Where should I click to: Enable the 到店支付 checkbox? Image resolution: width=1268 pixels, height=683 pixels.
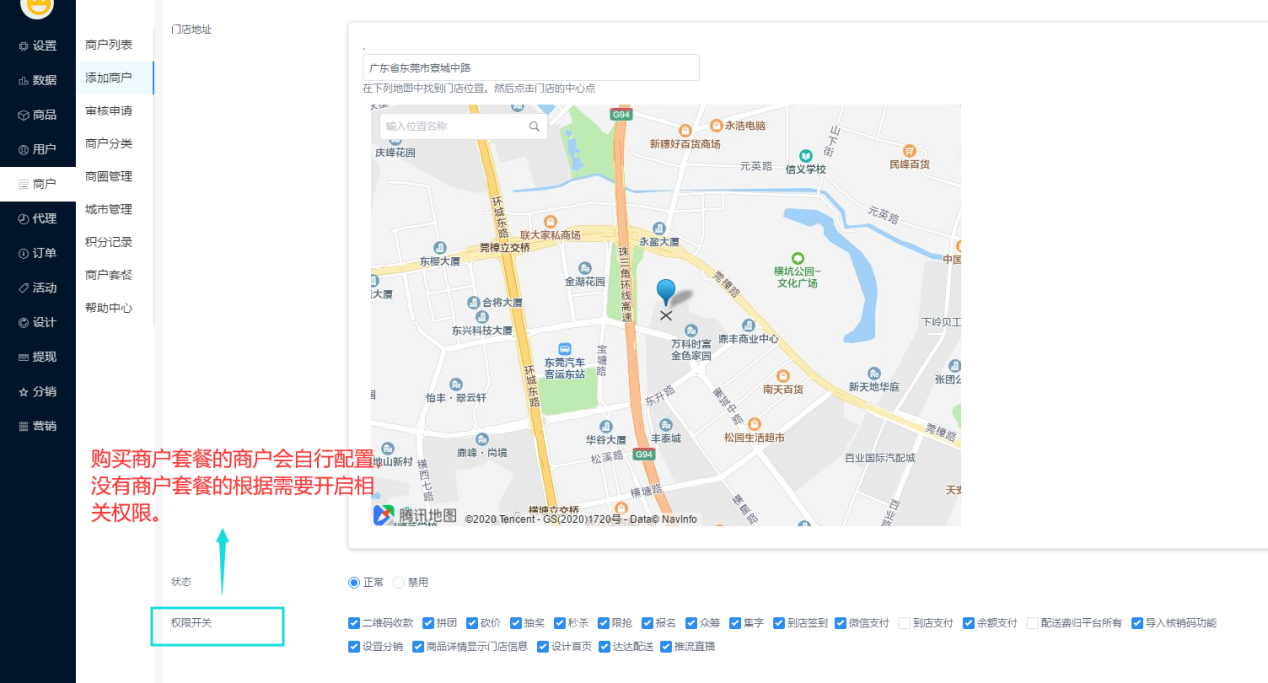click(x=904, y=623)
